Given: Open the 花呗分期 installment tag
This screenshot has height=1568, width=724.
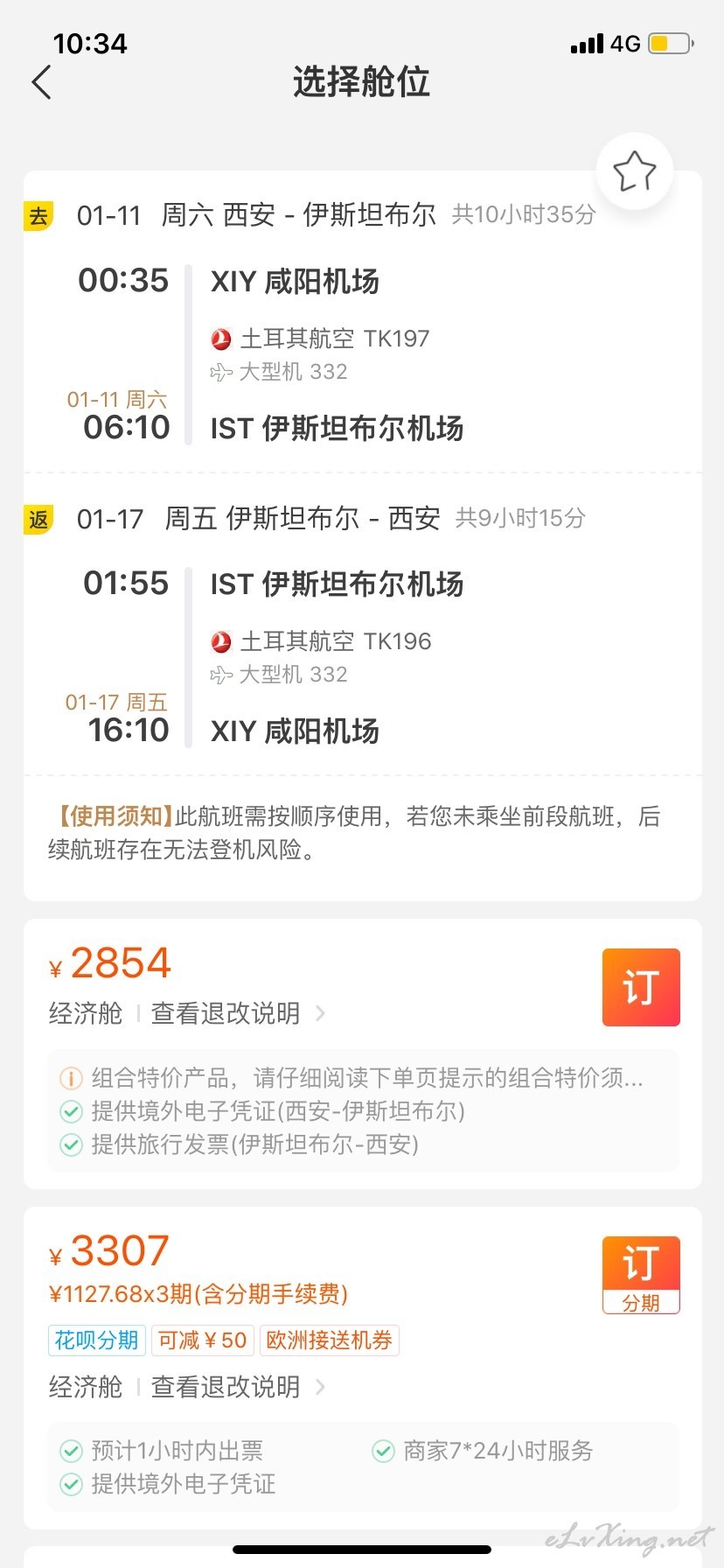Looking at the screenshot, I should point(96,1340).
